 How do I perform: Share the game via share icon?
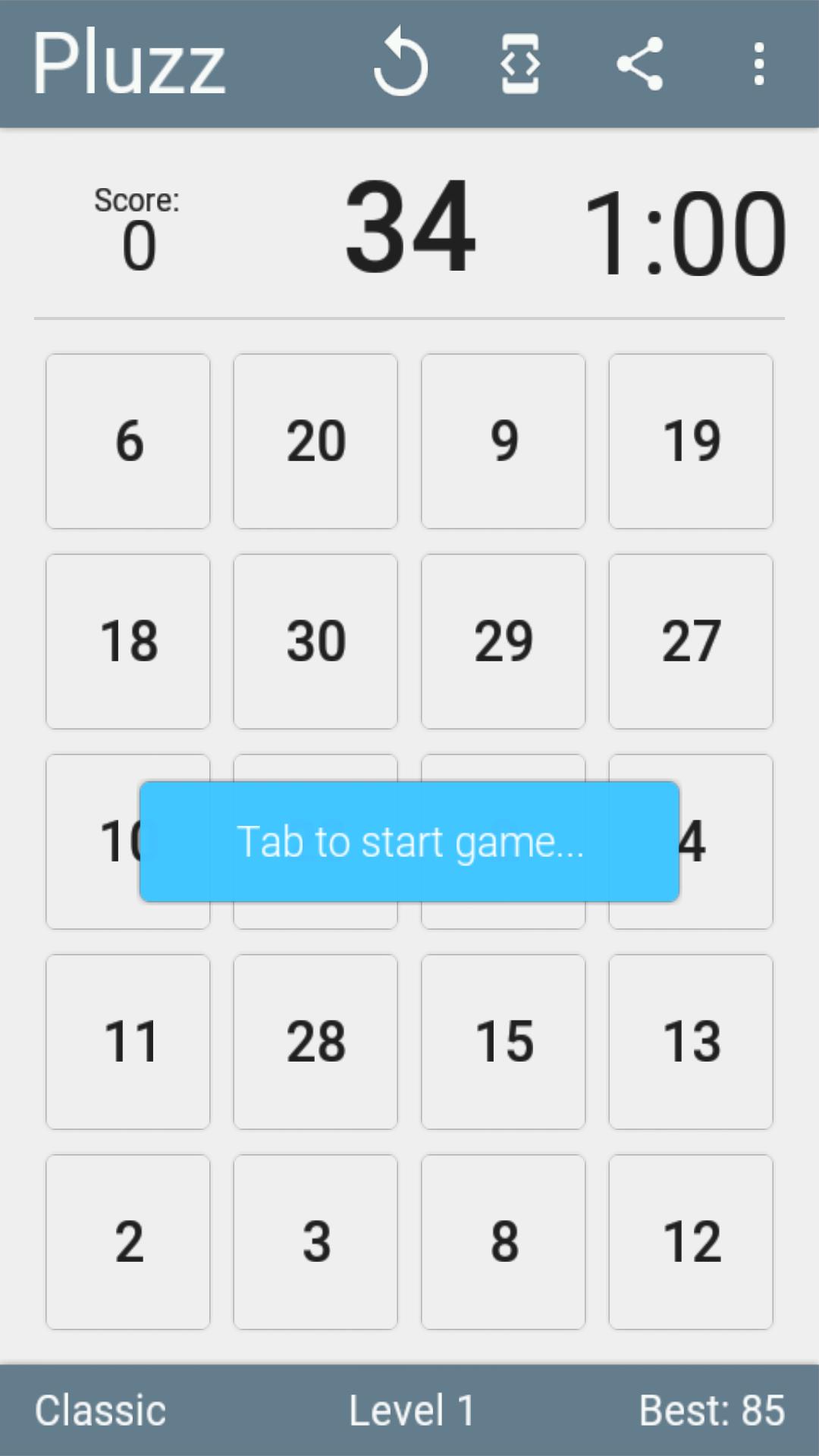[640, 64]
